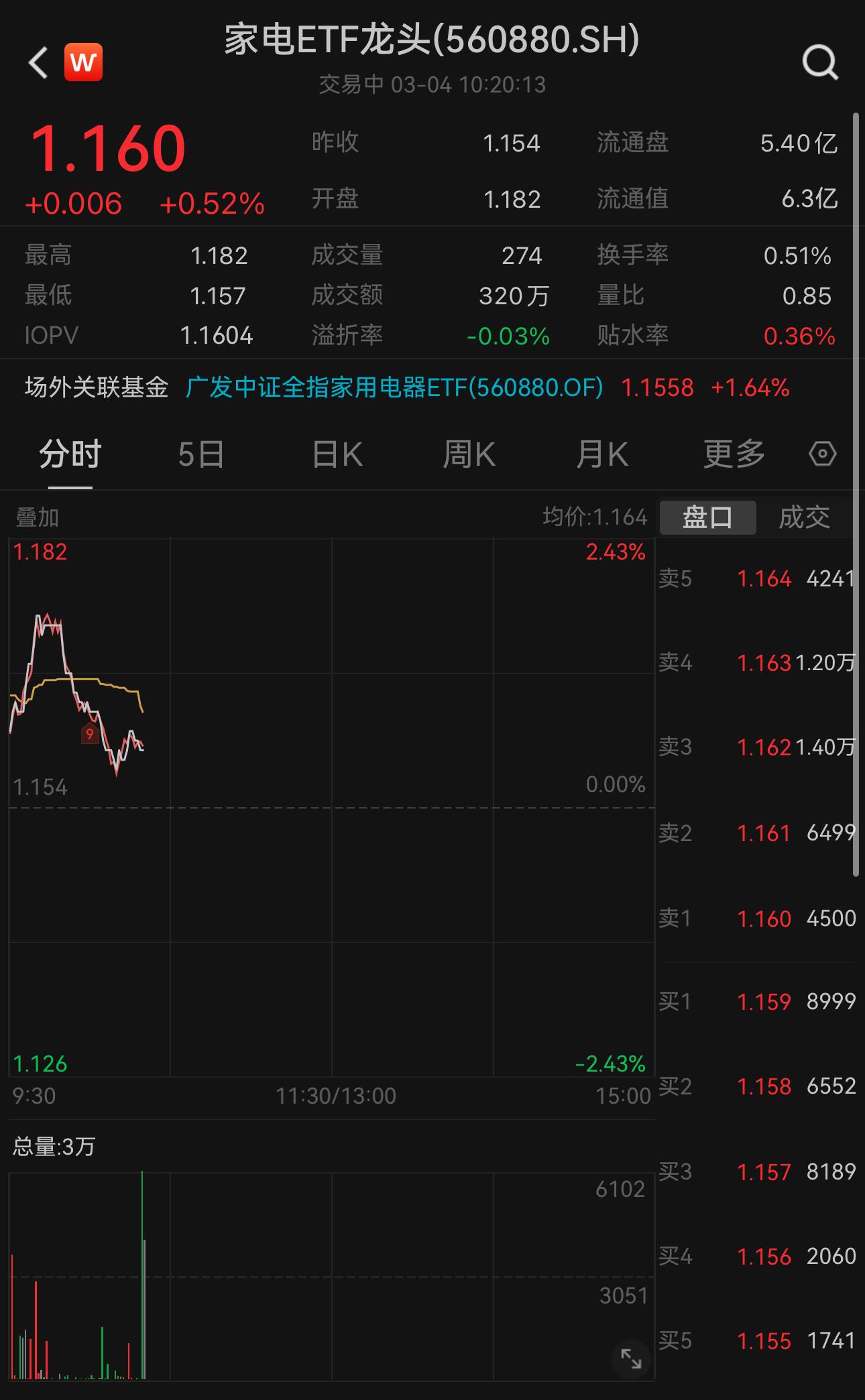865x1400 pixels.
Task: Switch to the 成交 trades tab
Action: pos(804,517)
